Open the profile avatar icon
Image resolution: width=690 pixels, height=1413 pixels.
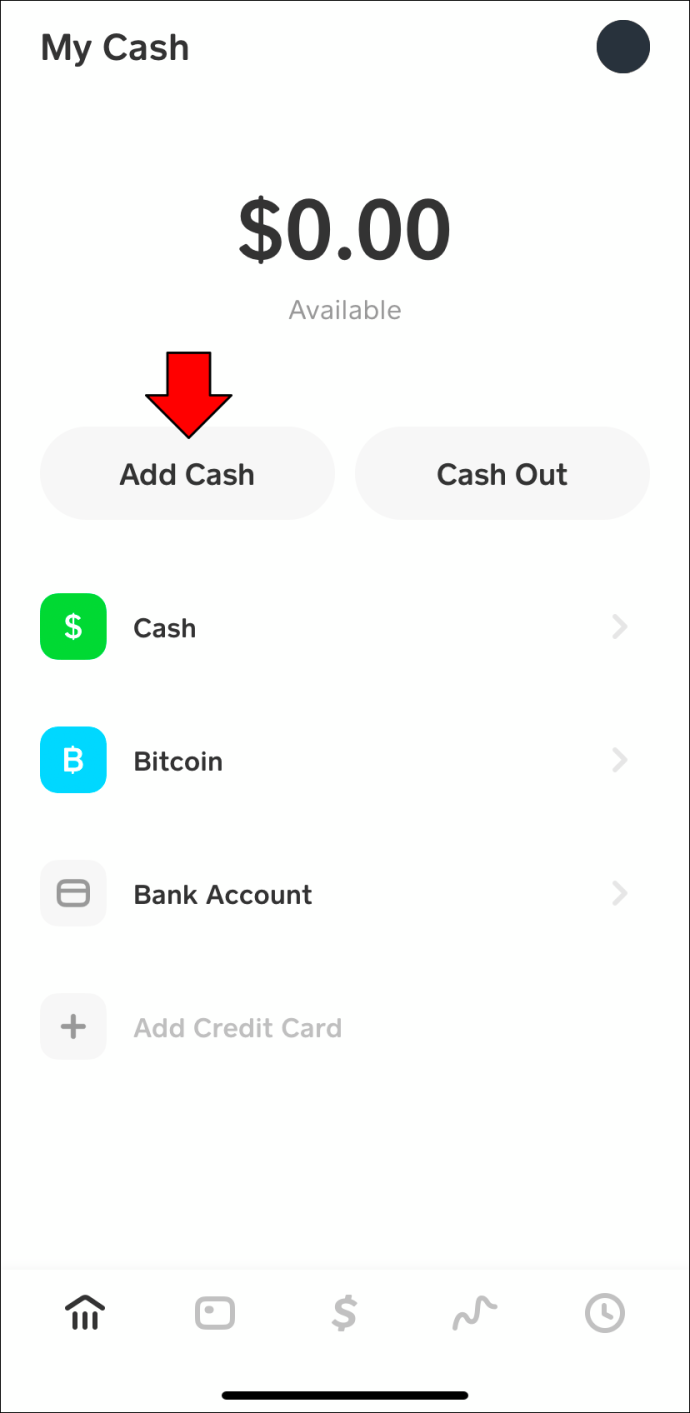(x=623, y=46)
